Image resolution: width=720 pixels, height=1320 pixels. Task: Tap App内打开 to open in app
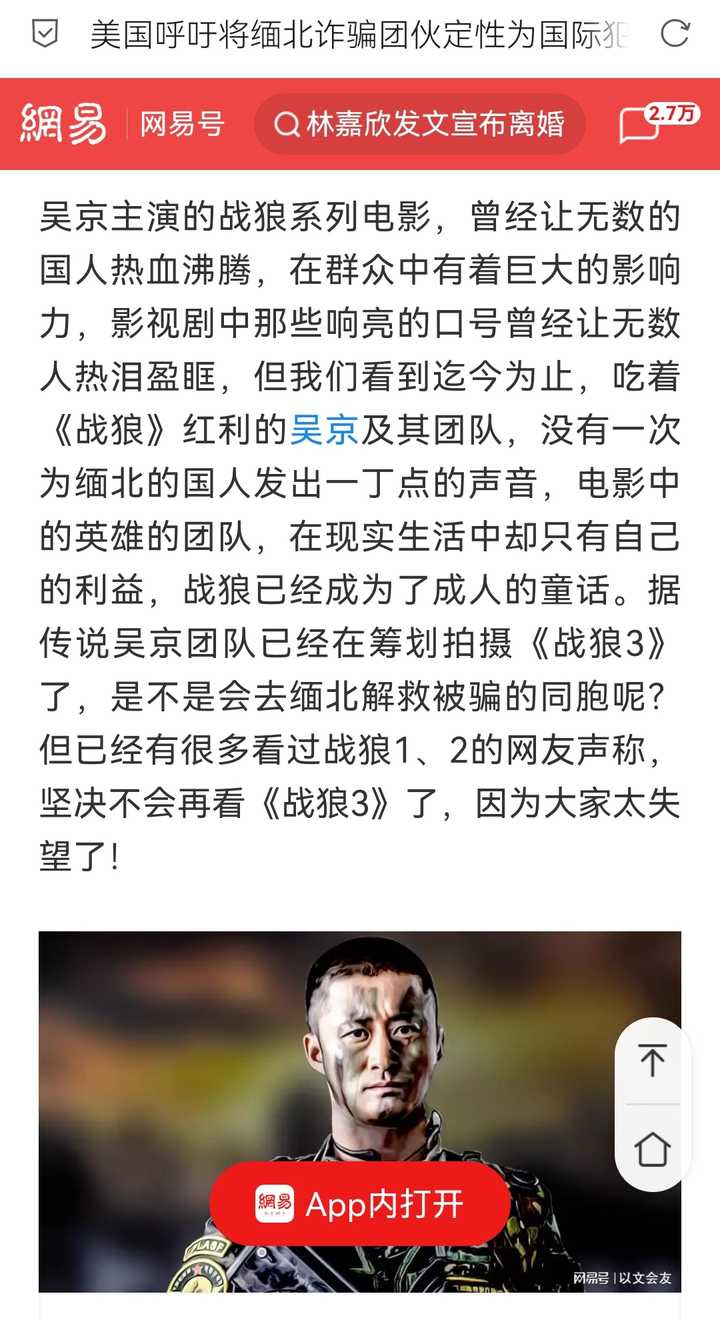coord(360,1204)
